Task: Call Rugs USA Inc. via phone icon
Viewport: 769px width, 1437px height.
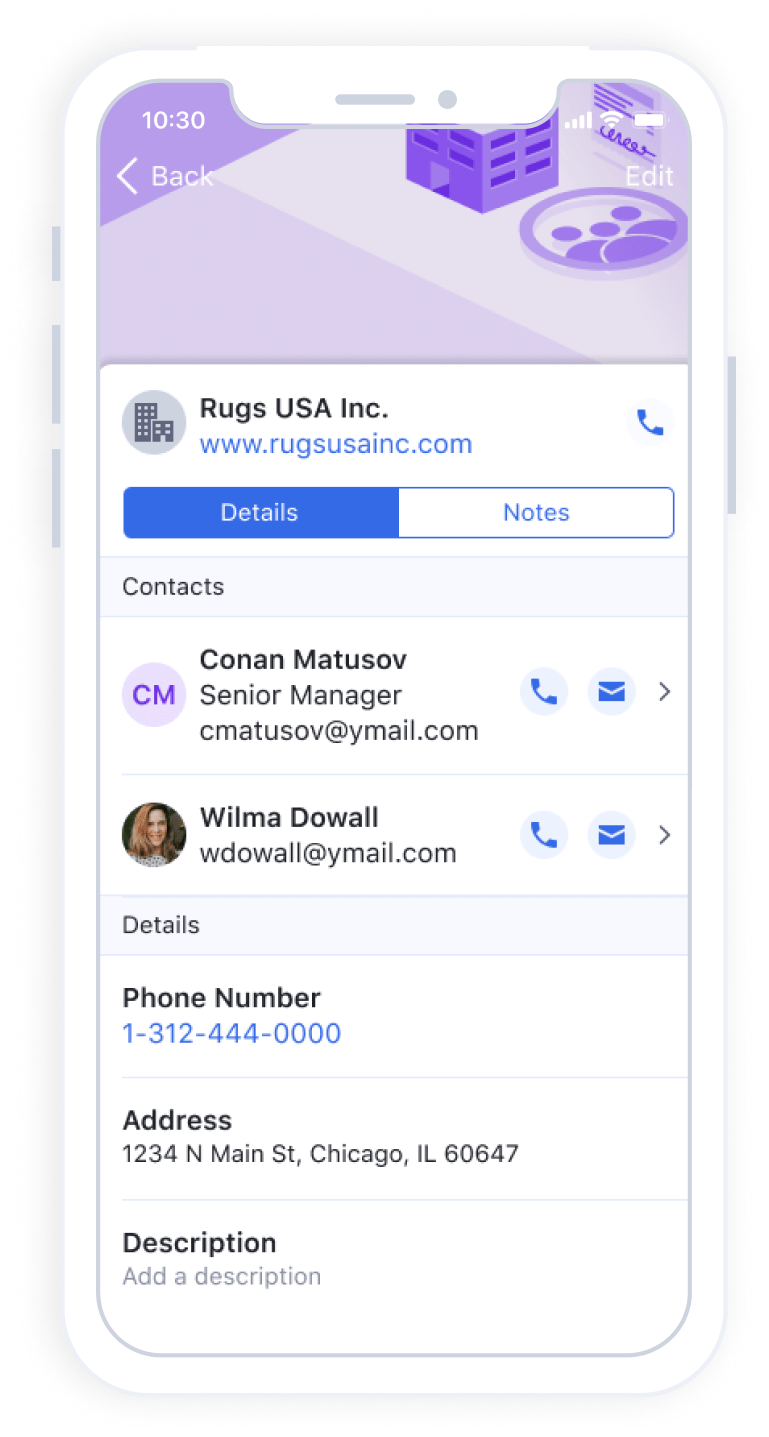Action: tap(650, 424)
